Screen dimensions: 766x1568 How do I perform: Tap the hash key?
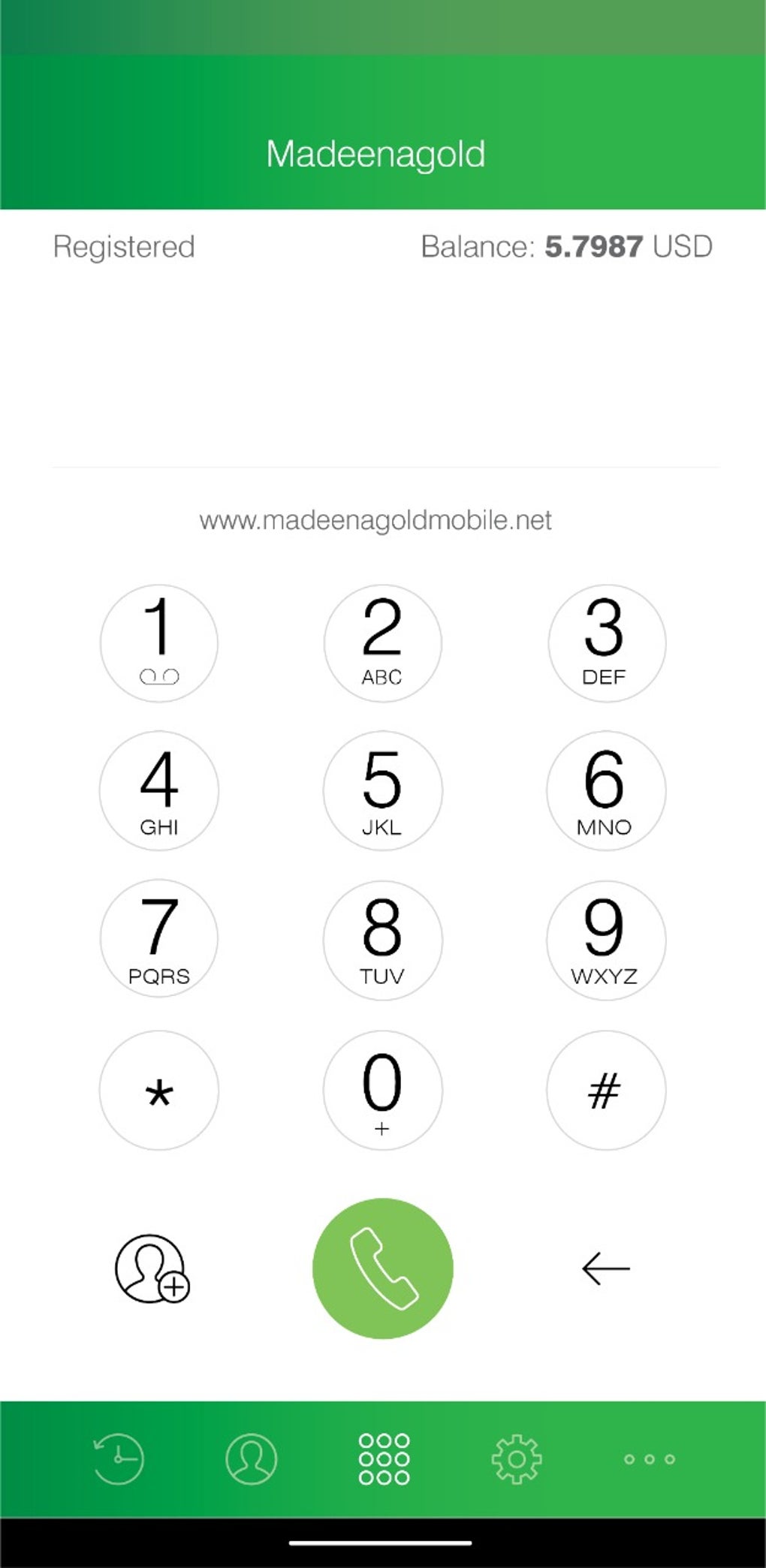[x=606, y=1090]
